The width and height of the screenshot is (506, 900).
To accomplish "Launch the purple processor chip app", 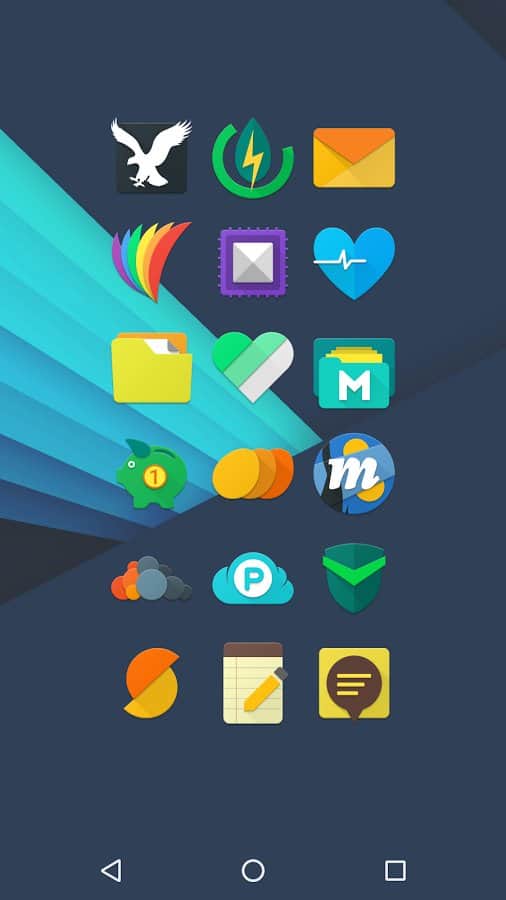I will click(x=252, y=262).
